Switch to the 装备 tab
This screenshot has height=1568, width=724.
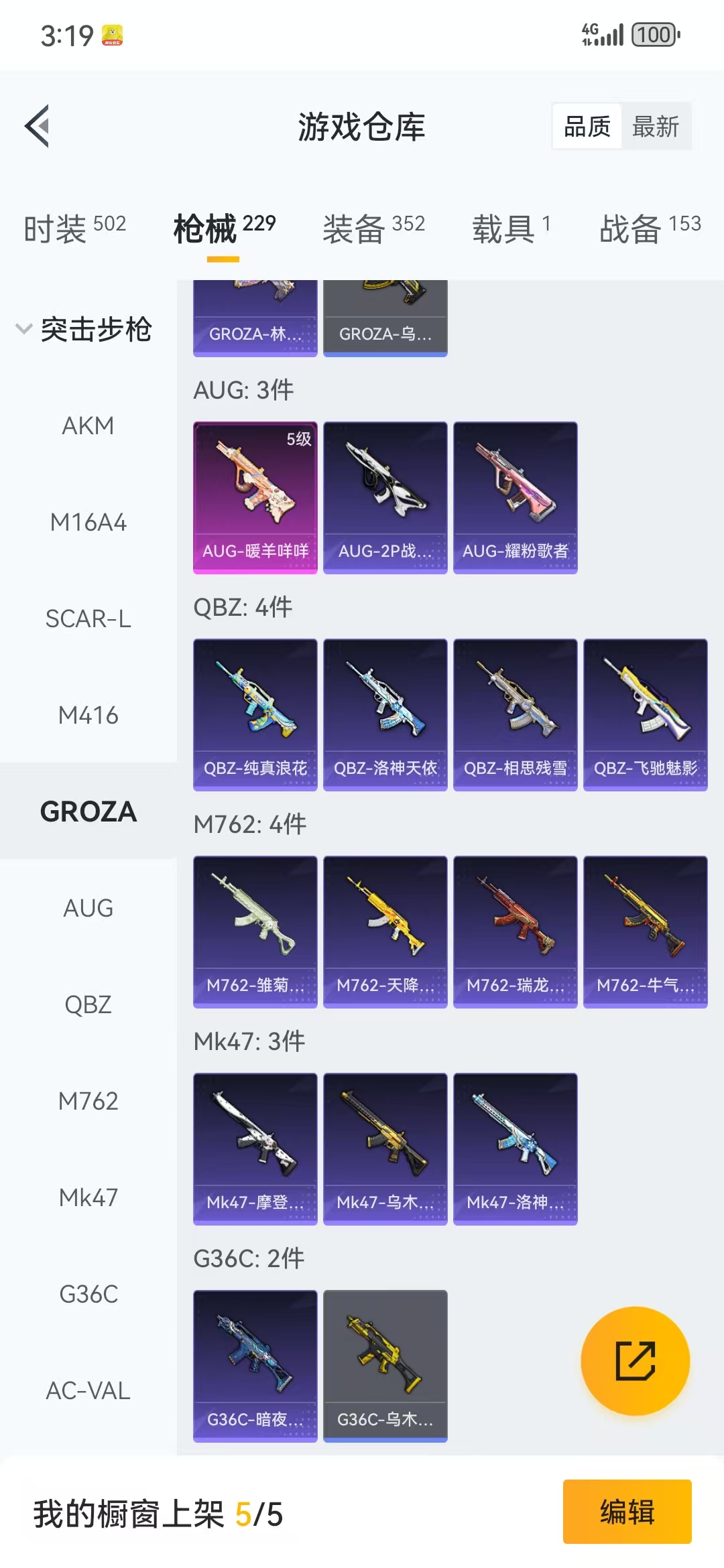pyautogui.click(x=373, y=228)
